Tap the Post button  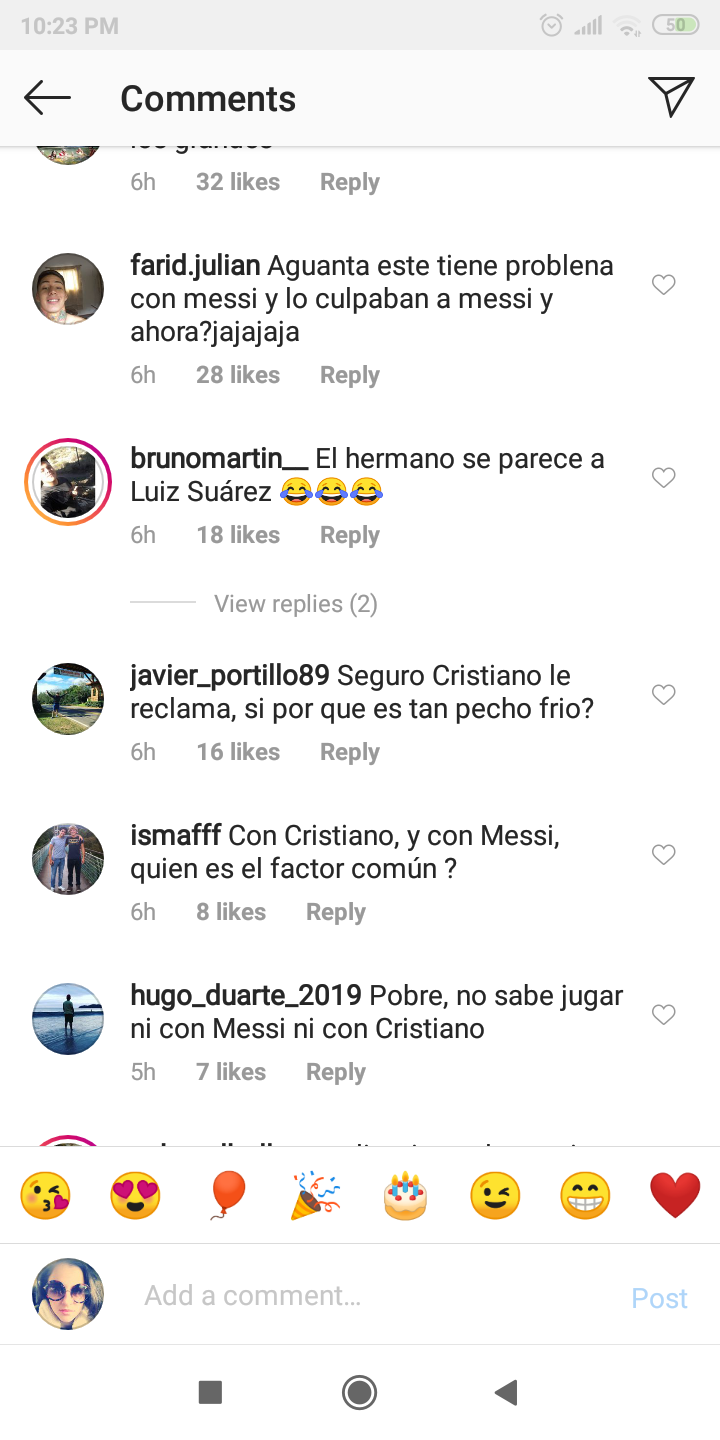[x=659, y=1298]
